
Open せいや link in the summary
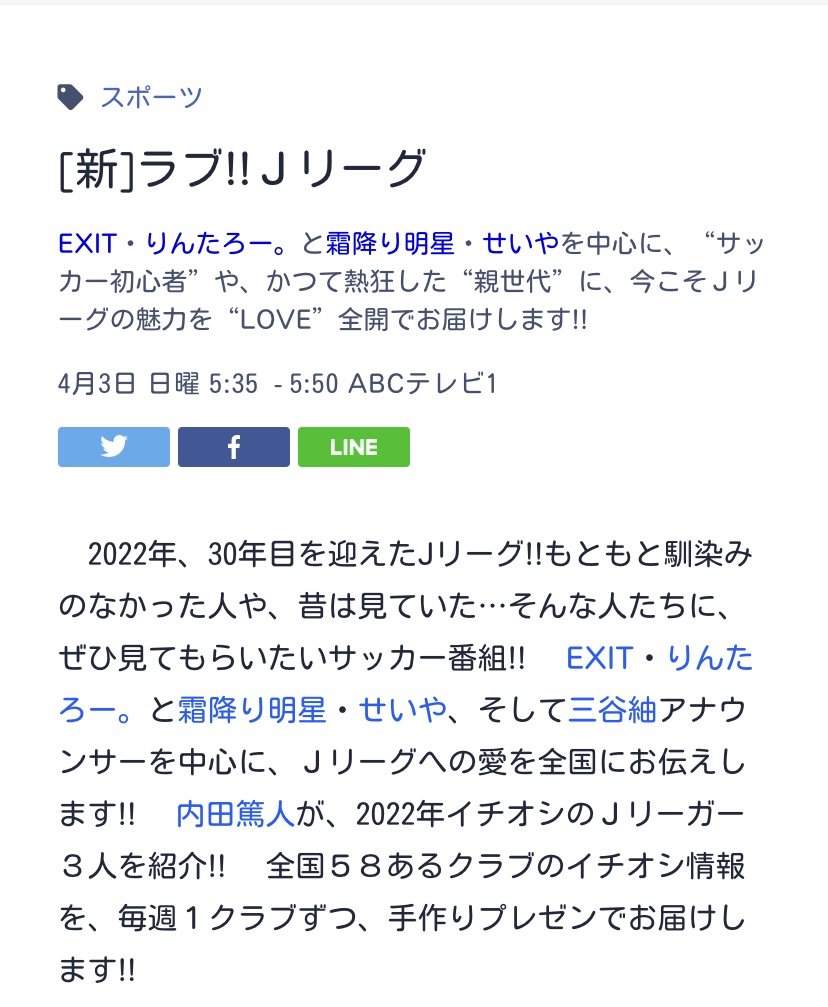pyautogui.click(x=520, y=243)
